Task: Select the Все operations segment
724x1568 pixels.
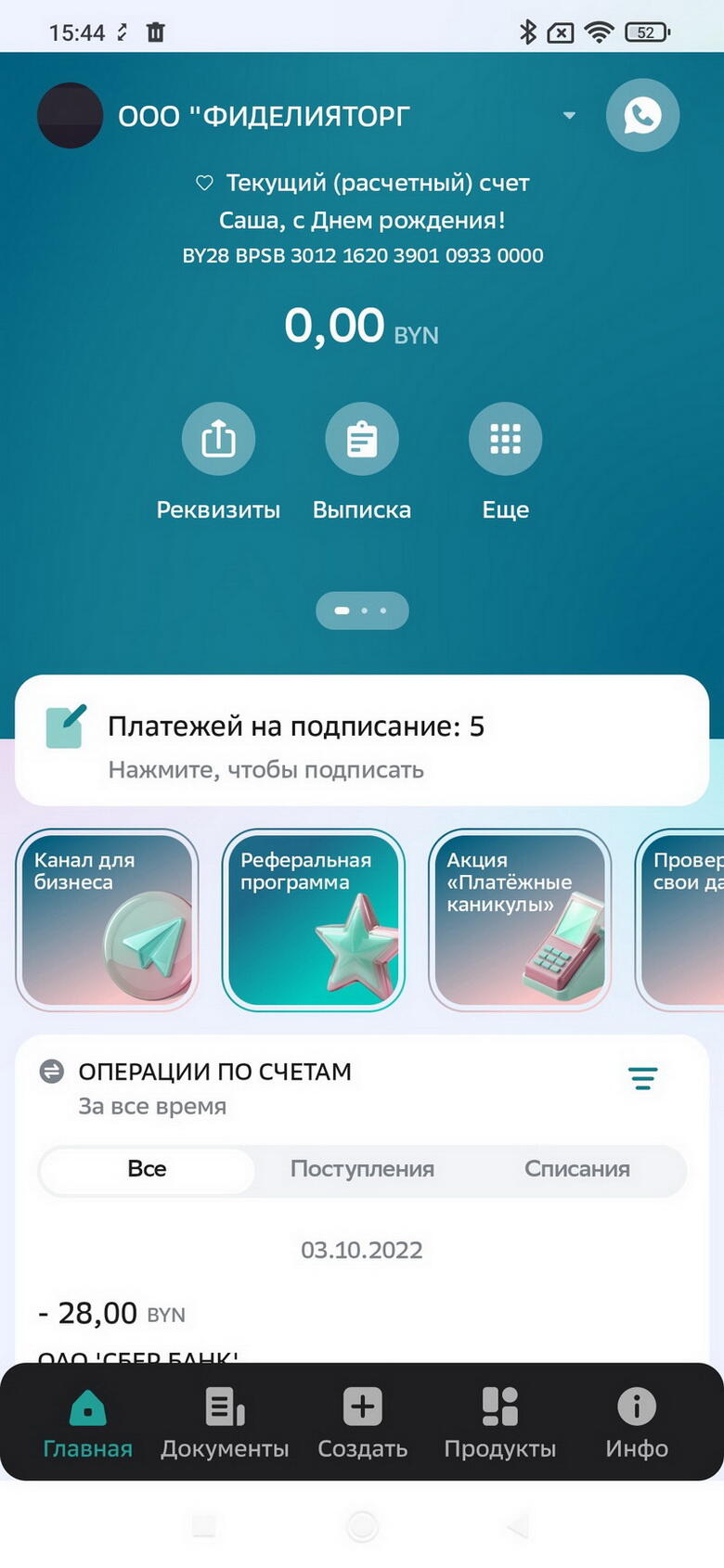Action: (x=147, y=1169)
